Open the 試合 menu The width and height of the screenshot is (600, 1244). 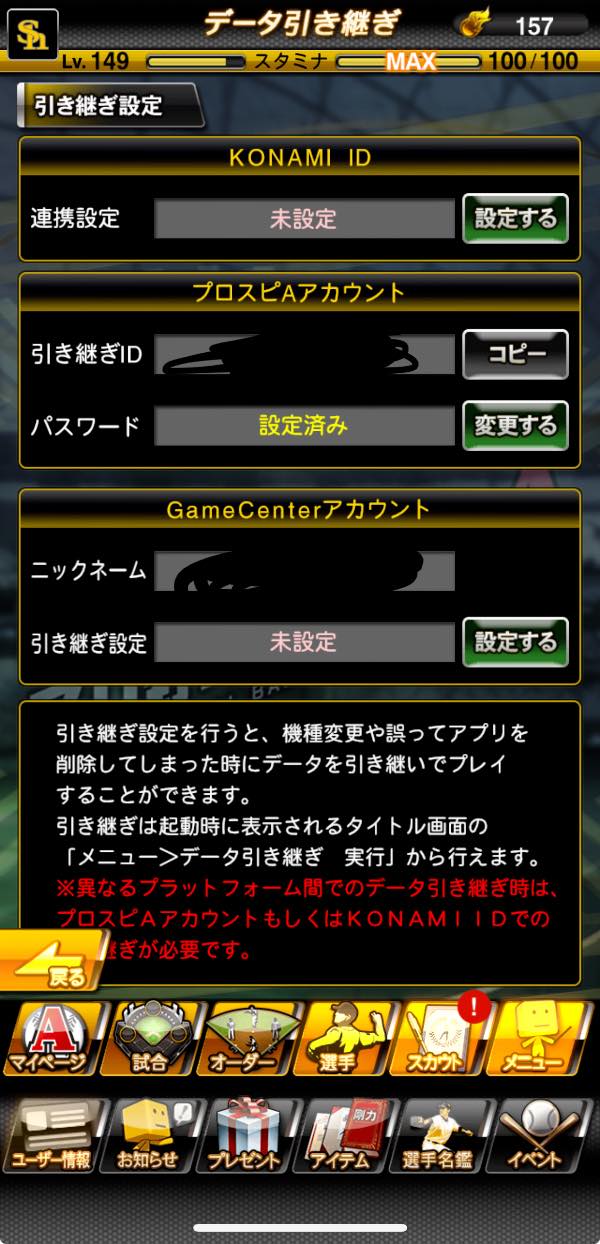(x=150, y=1039)
